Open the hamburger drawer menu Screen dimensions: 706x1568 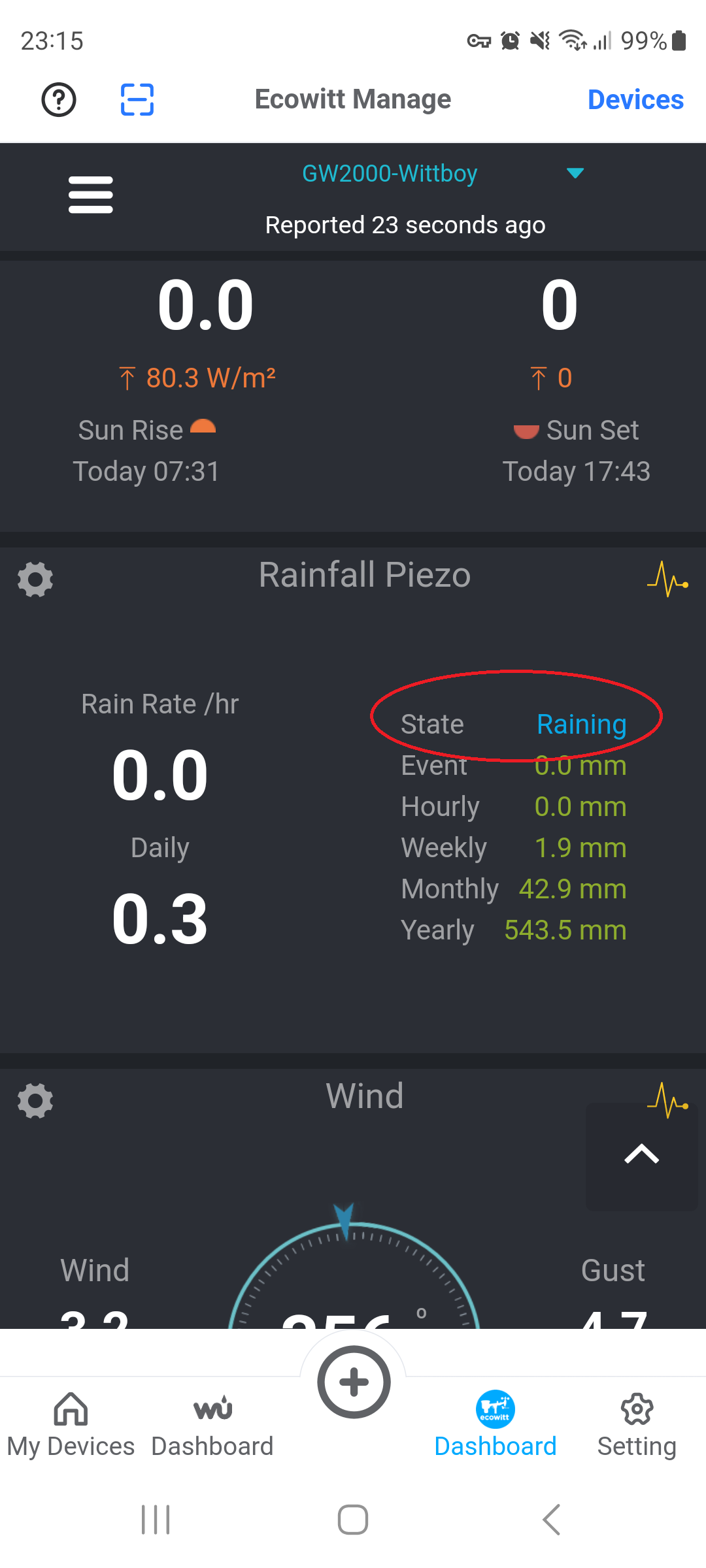[91, 195]
